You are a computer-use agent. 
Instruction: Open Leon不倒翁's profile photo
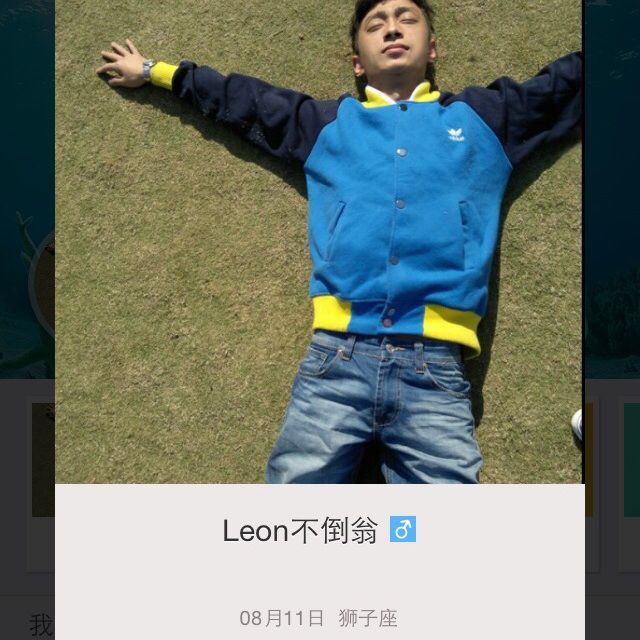point(318,240)
